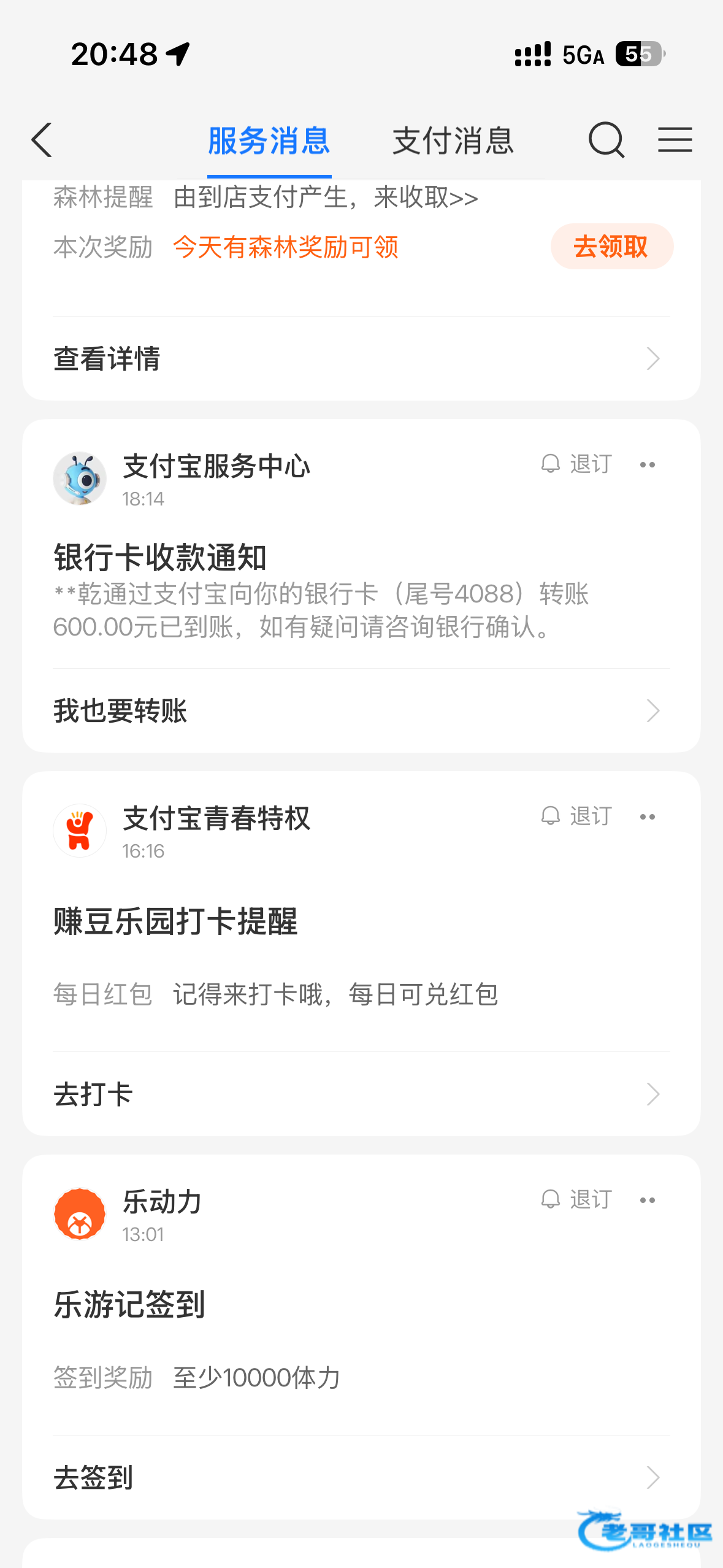Unsubscribe from 支付宝服务中心 with 退订
Viewport: 723px width, 1568px height.
pos(577,464)
